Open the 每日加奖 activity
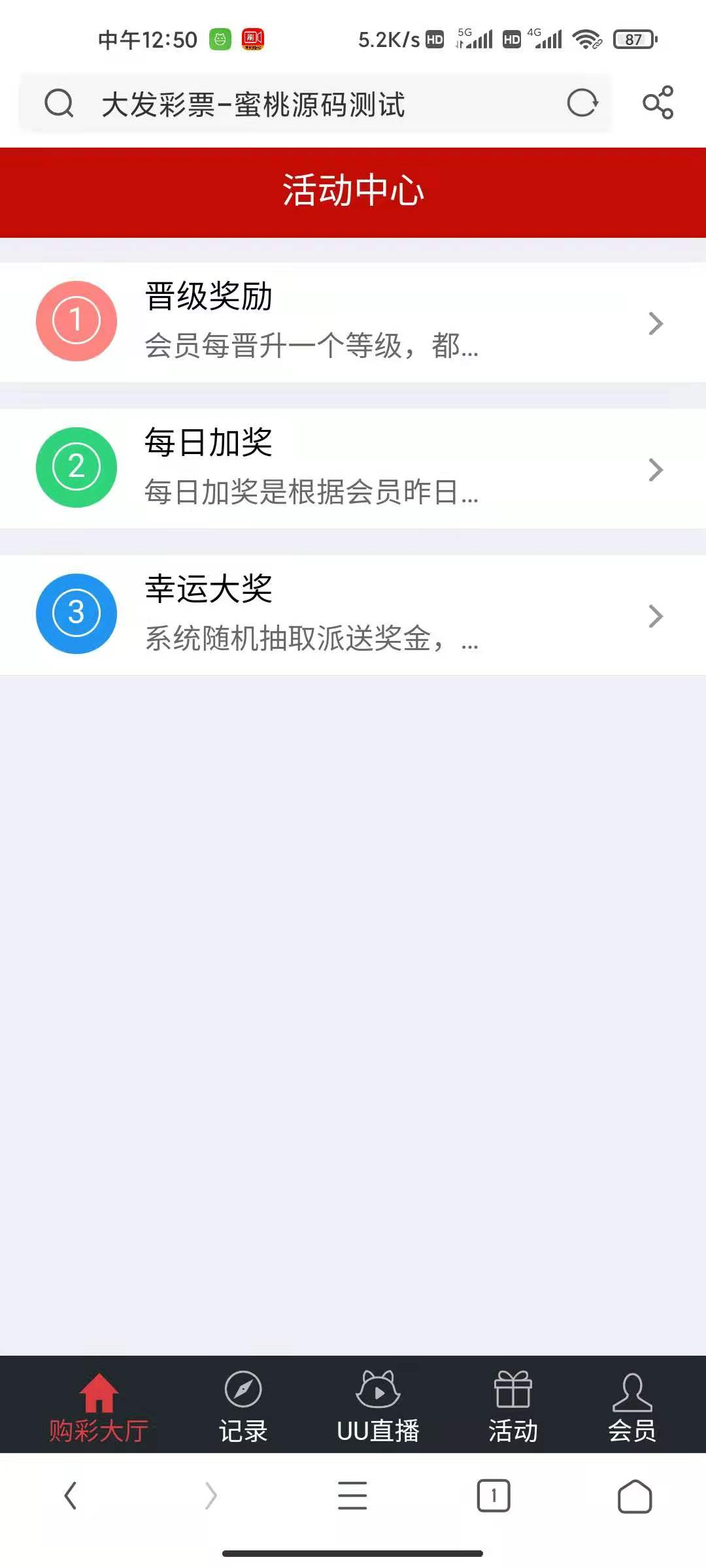 (353, 468)
